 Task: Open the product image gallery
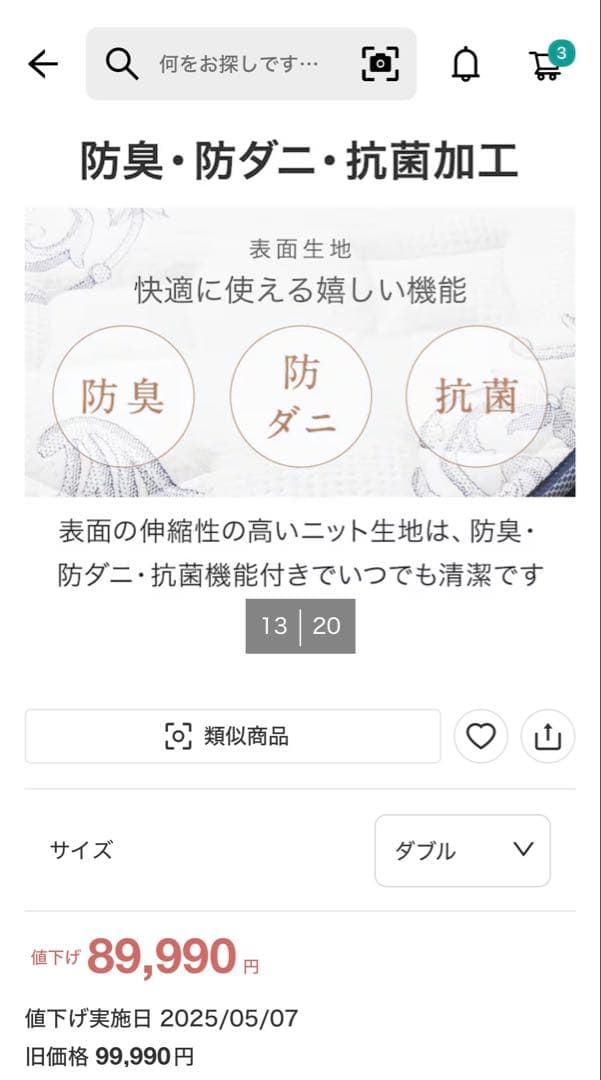pyautogui.click(x=300, y=352)
